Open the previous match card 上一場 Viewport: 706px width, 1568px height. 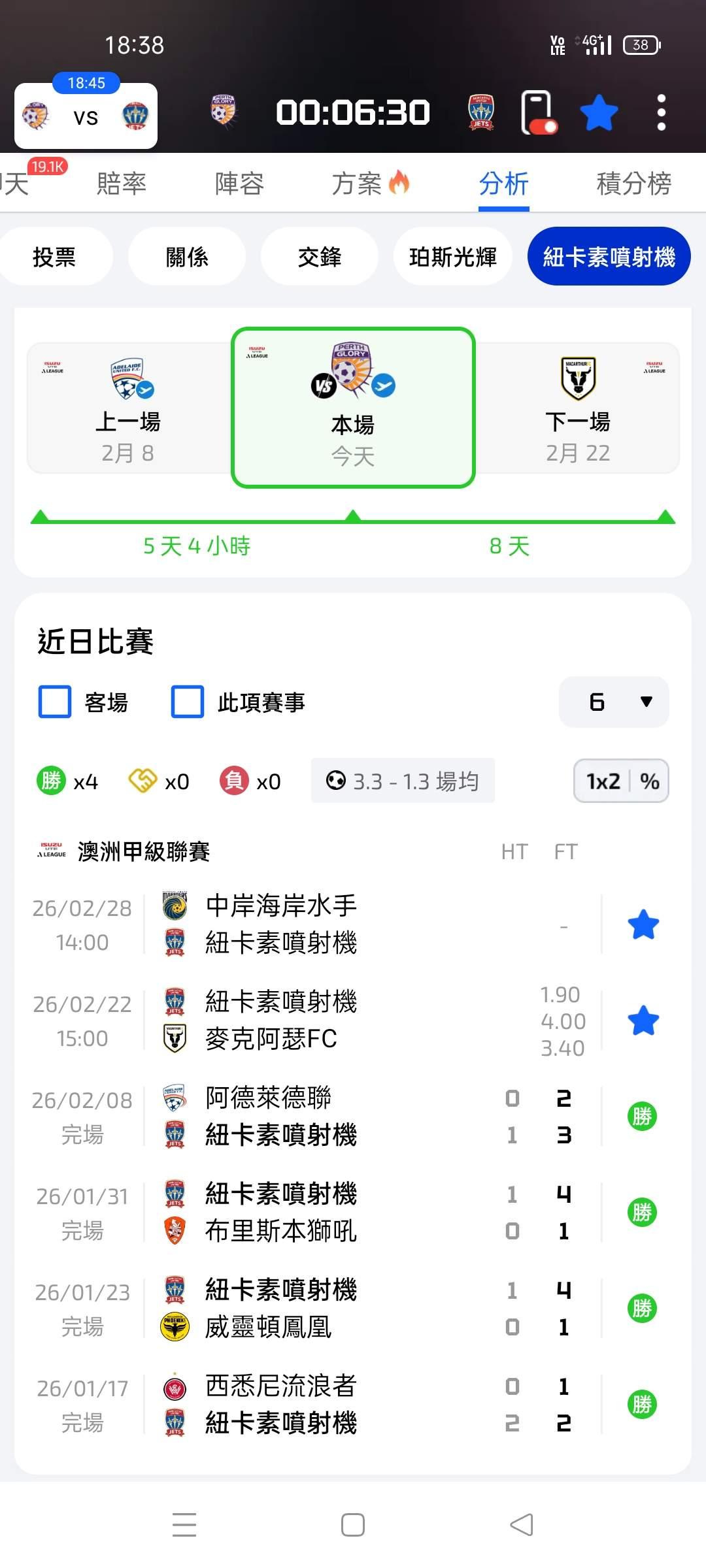(129, 408)
